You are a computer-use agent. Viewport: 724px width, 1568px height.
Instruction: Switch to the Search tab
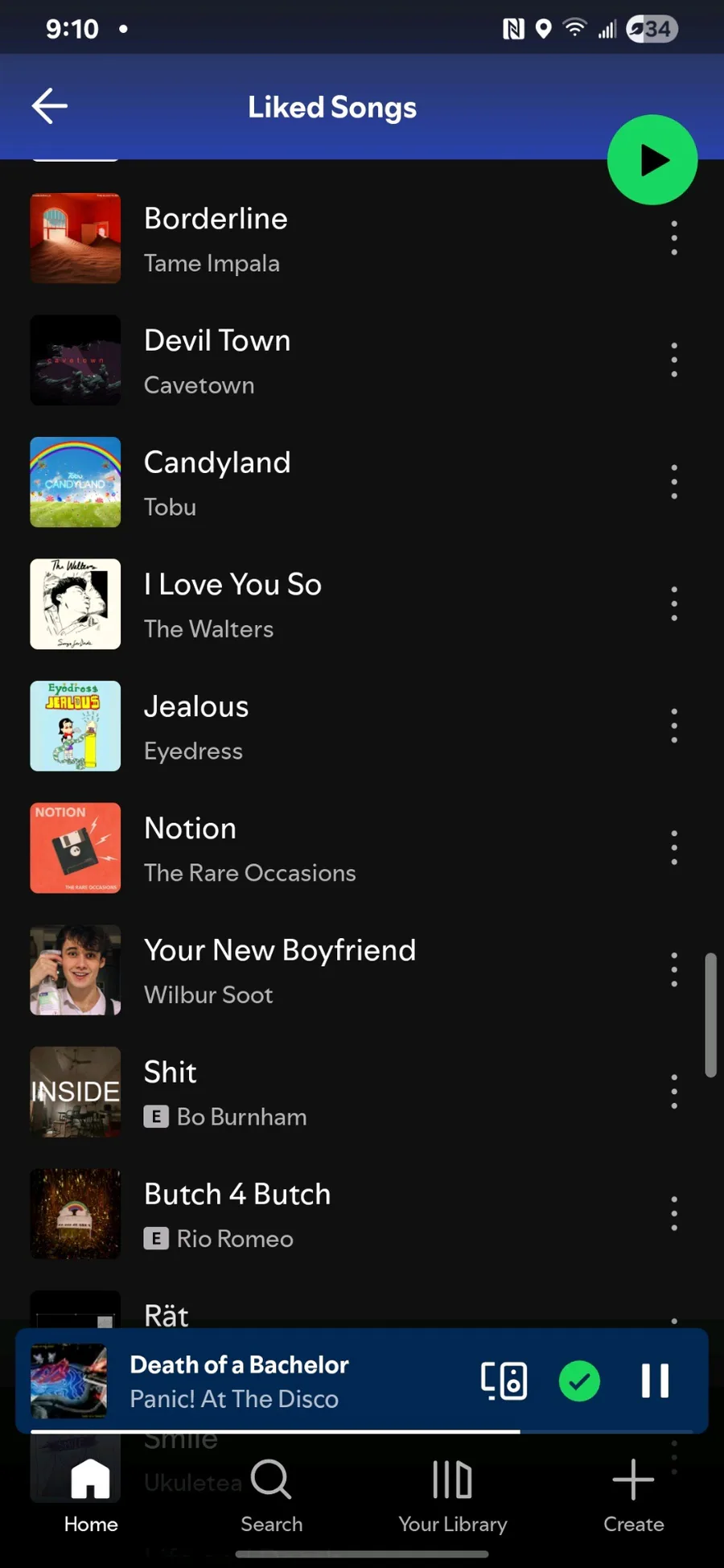(x=272, y=1495)
